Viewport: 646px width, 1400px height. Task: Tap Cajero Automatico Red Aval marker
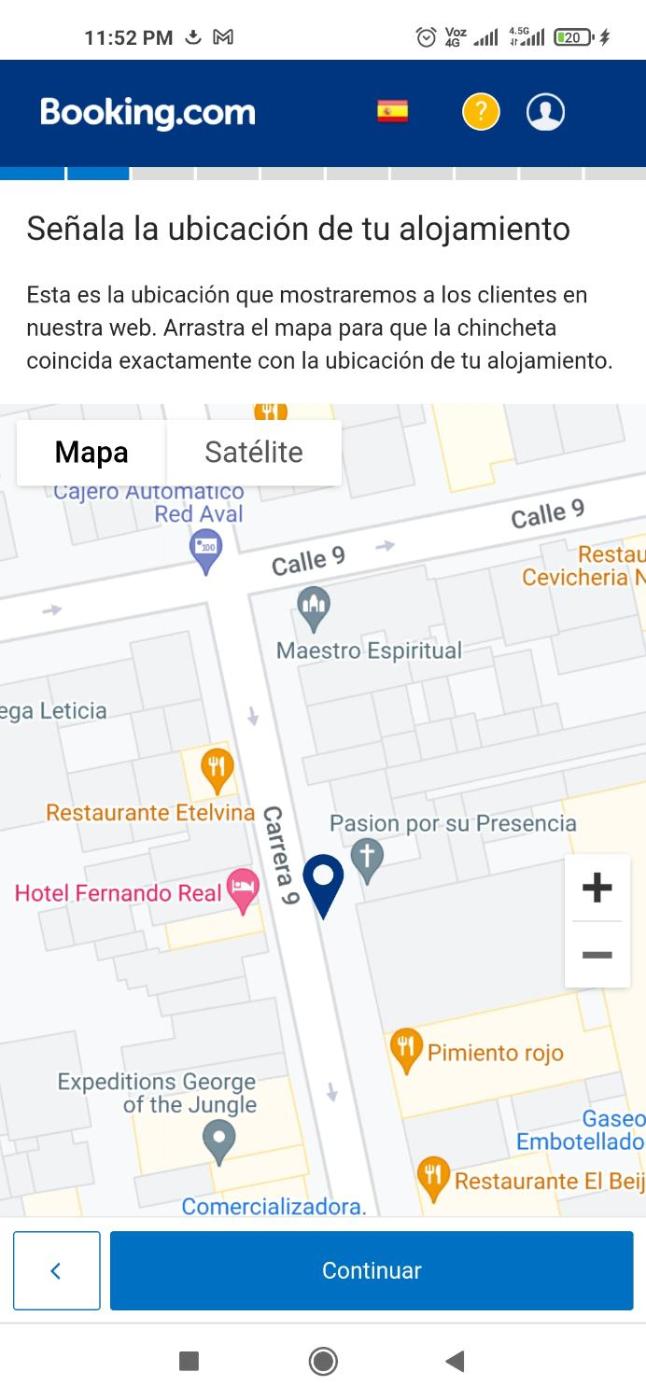click(x=206, y=550)
